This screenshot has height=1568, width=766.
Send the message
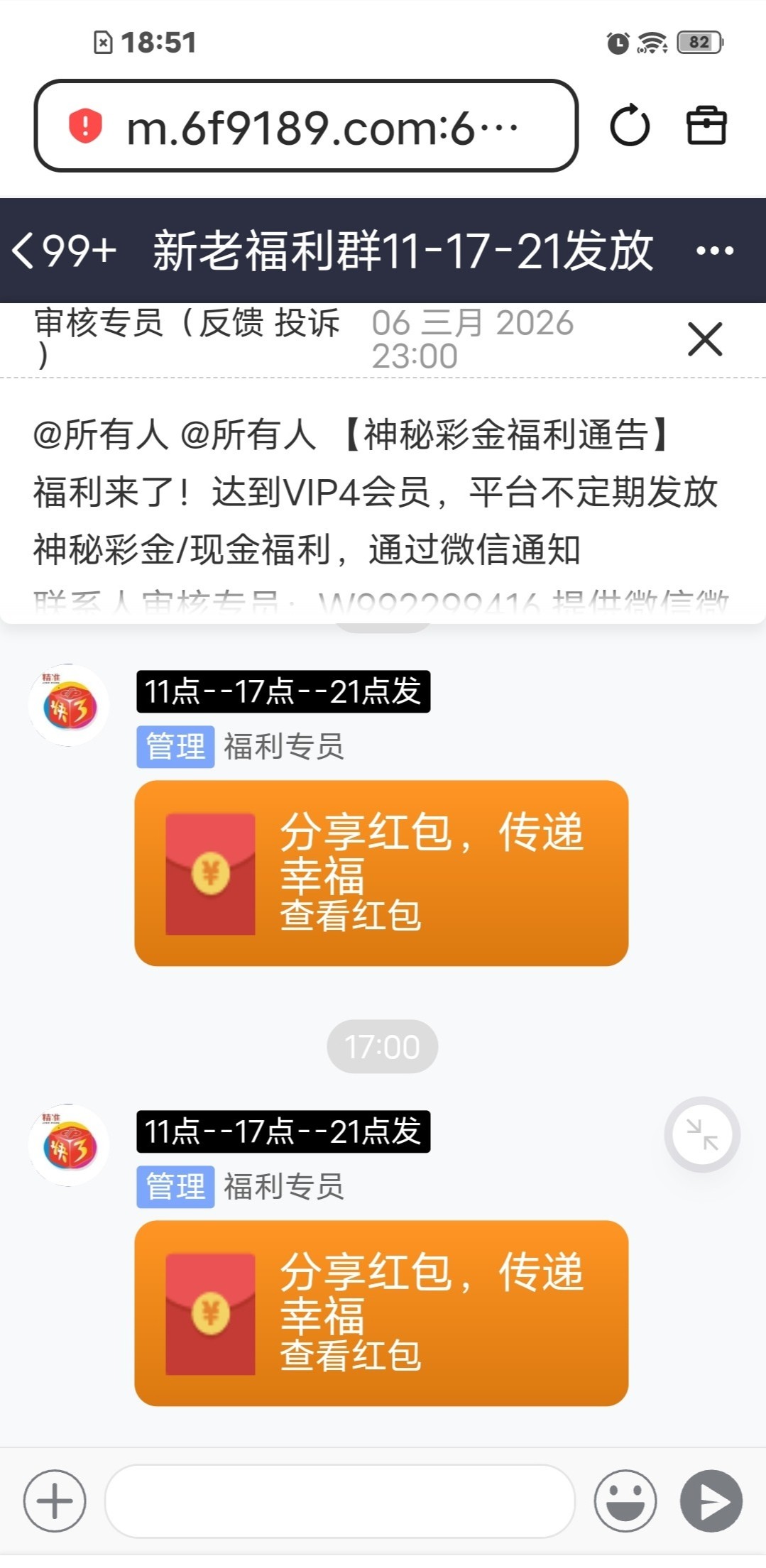[711, 1501]
